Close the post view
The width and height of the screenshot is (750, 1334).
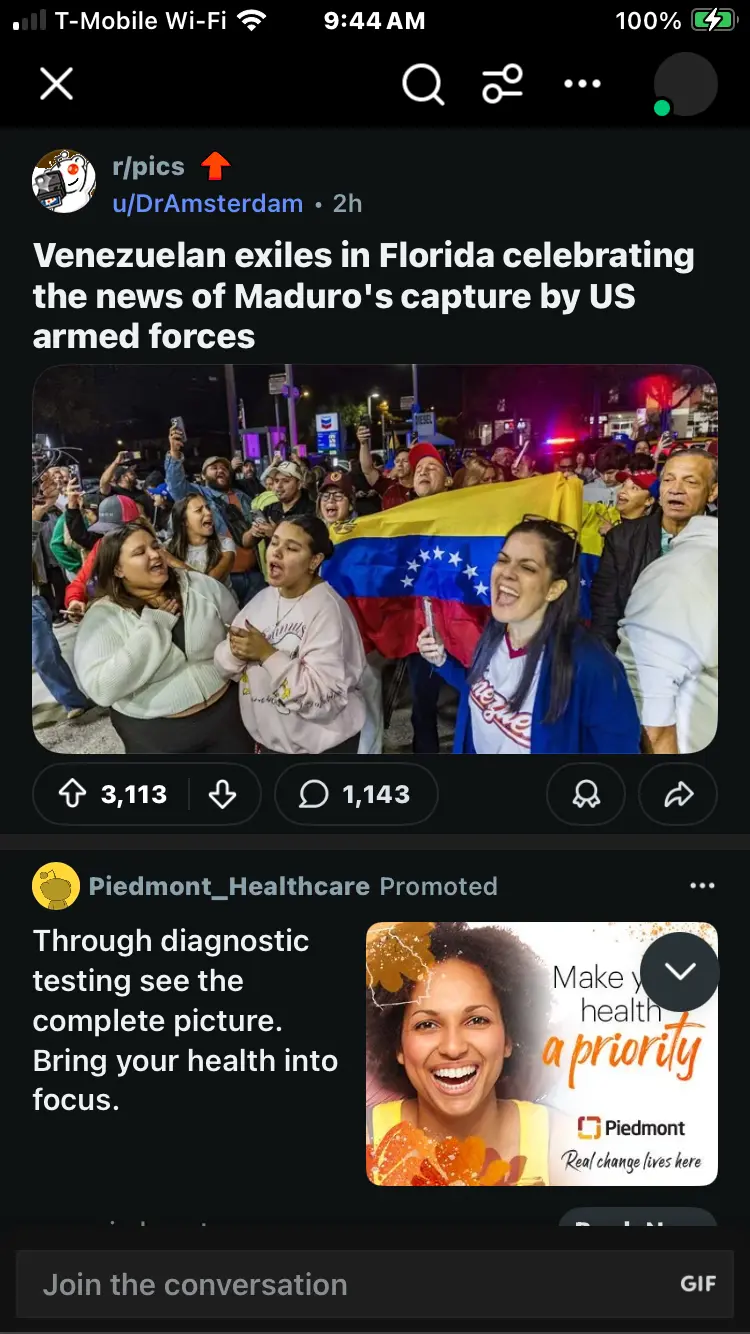(x=56, y=84)
